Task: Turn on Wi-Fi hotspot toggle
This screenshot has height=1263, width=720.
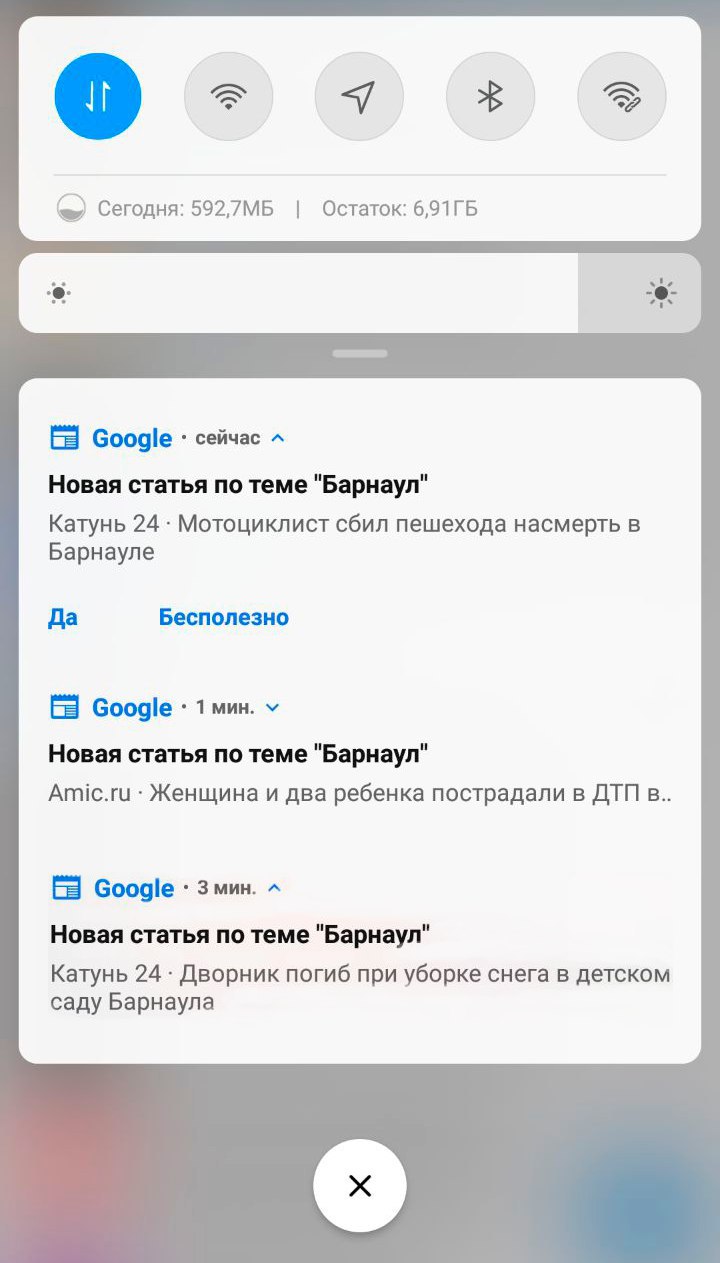Action: (621, 96)
